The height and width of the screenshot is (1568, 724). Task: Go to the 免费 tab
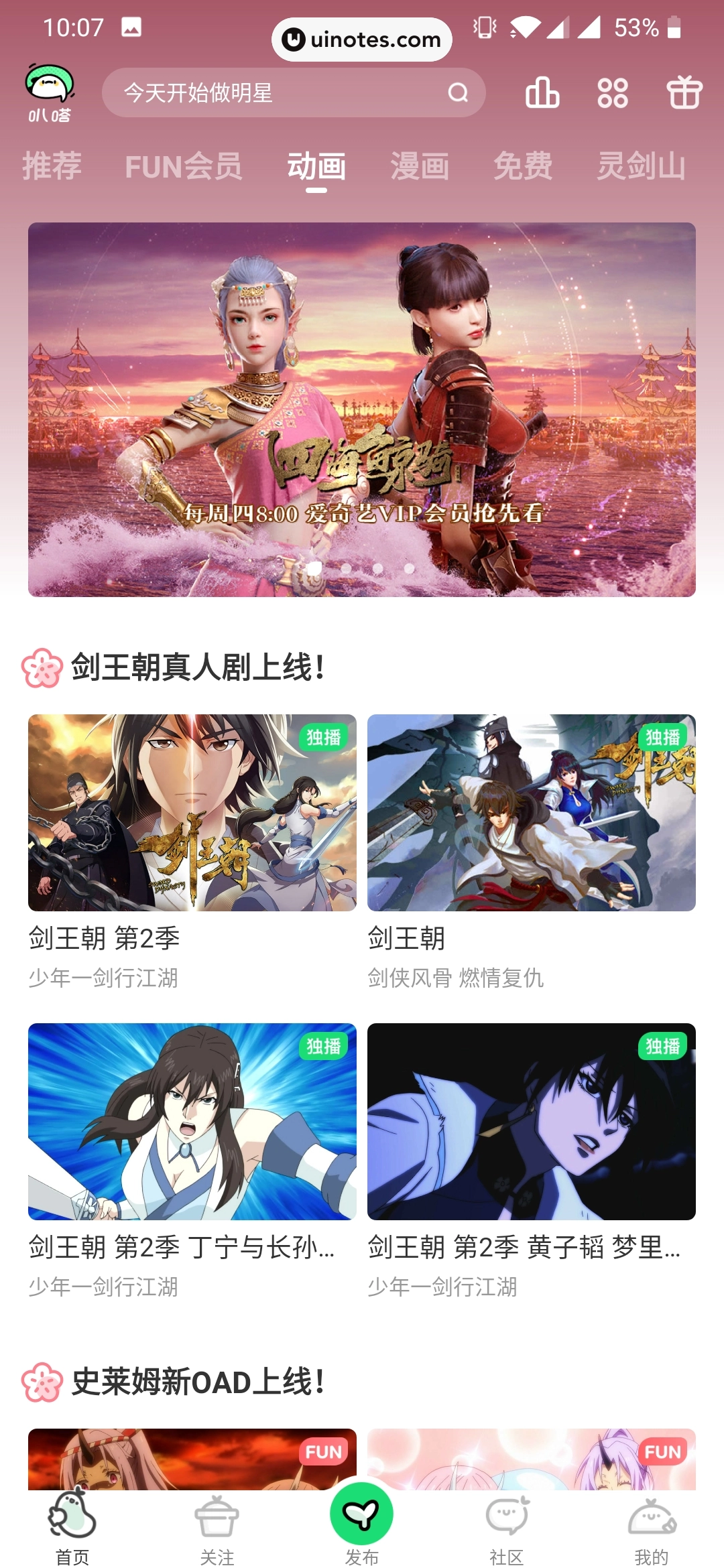[523, 166]
